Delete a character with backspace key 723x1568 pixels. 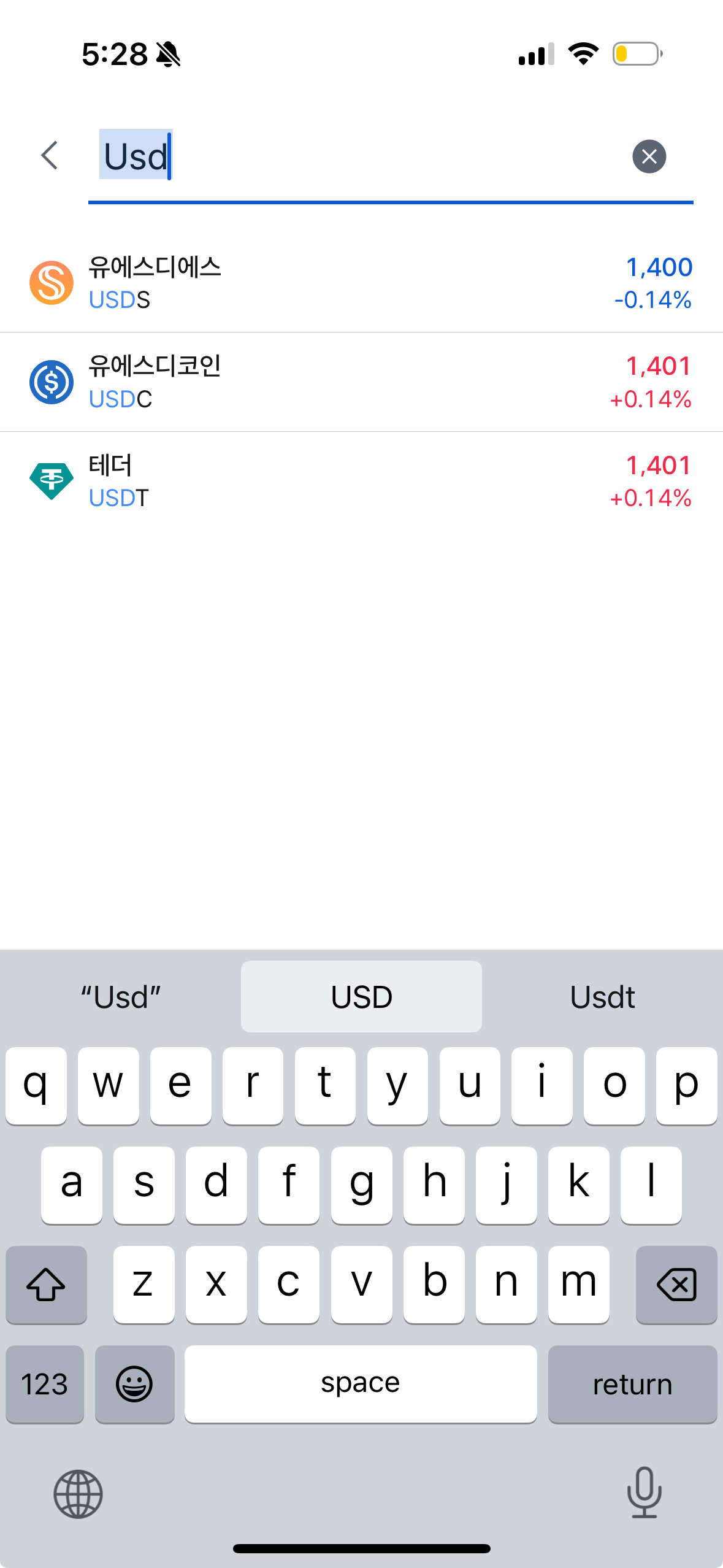coord(676,1284)
